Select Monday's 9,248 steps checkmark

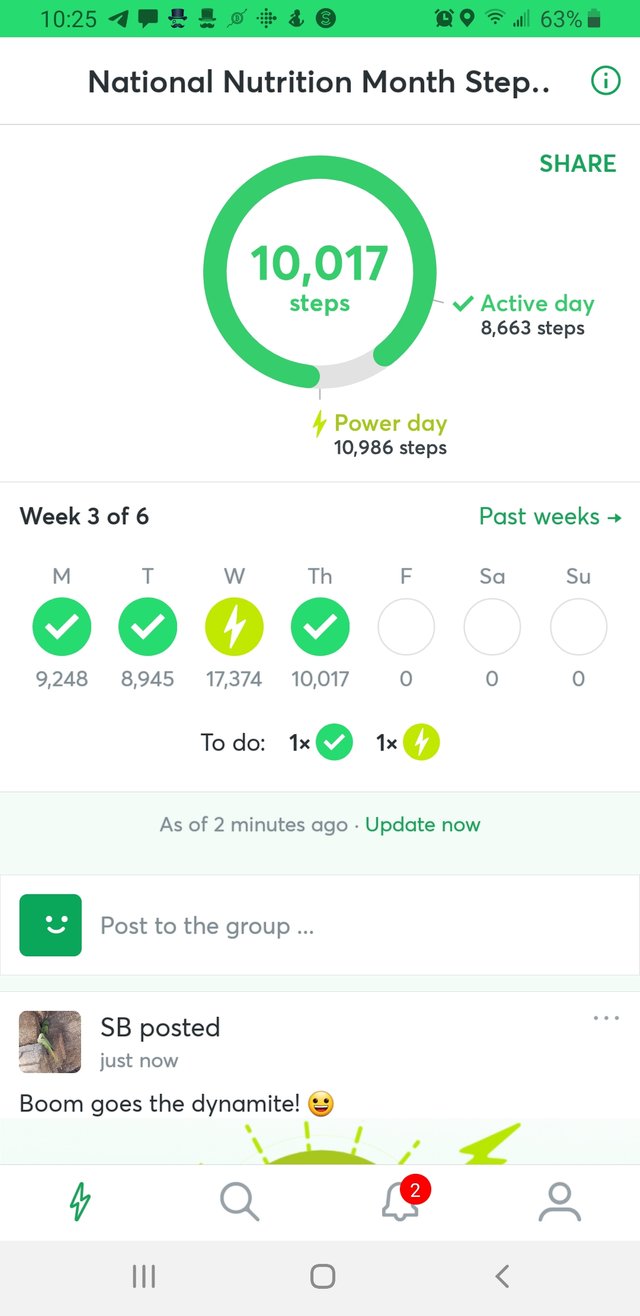[x=62, y=627]
